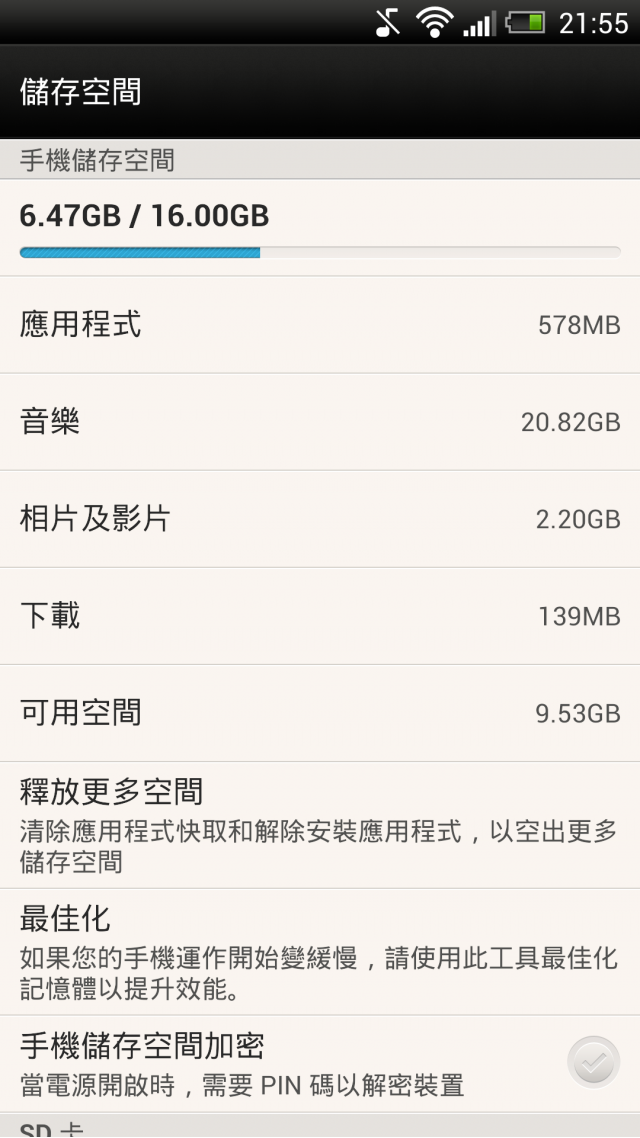Select 釋放更多空間 to free up storage
640x1138 pixels.
320,825
